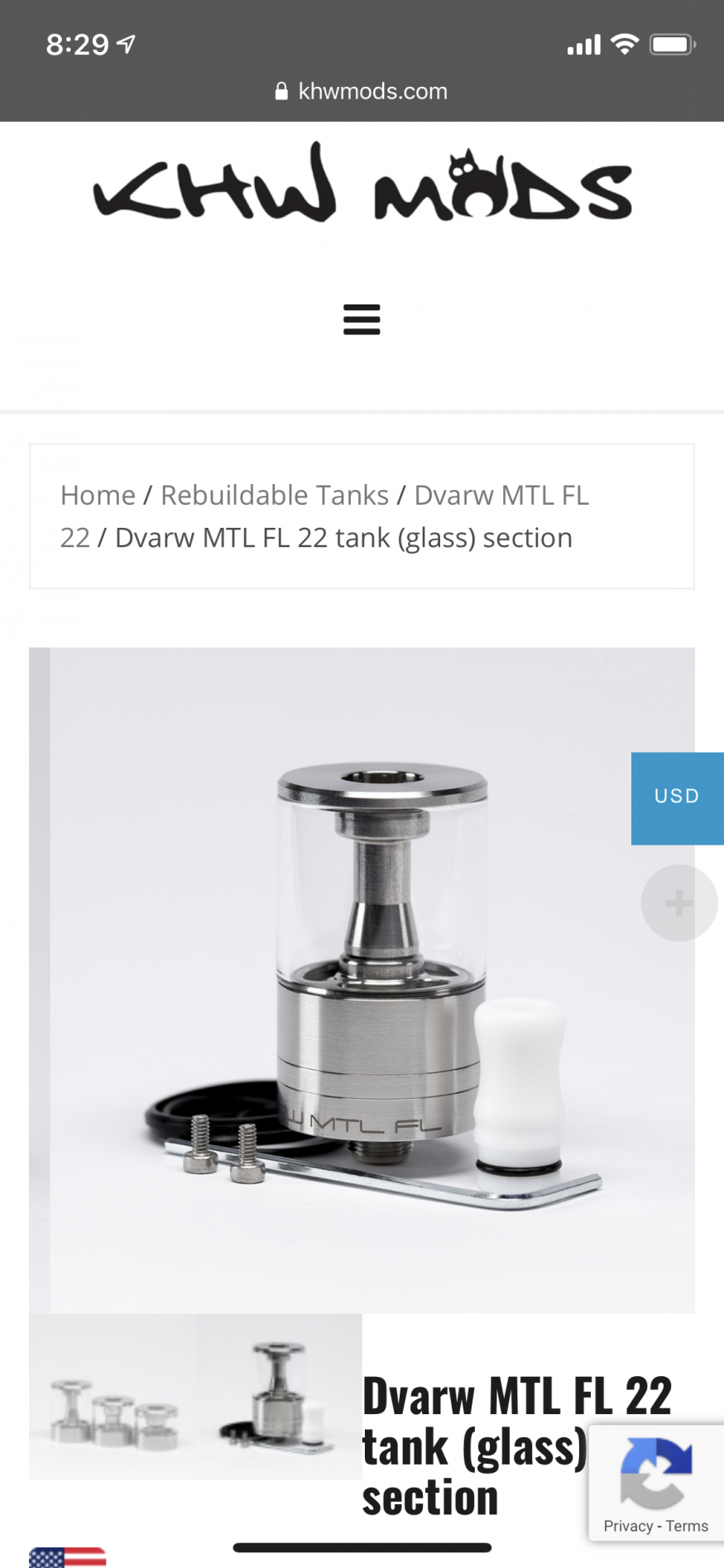The width and height of the screenshot is (724, 1568).
Task: Tap the khwmods.com address bar
Action: pyautogui.click(x=362, y=91)
